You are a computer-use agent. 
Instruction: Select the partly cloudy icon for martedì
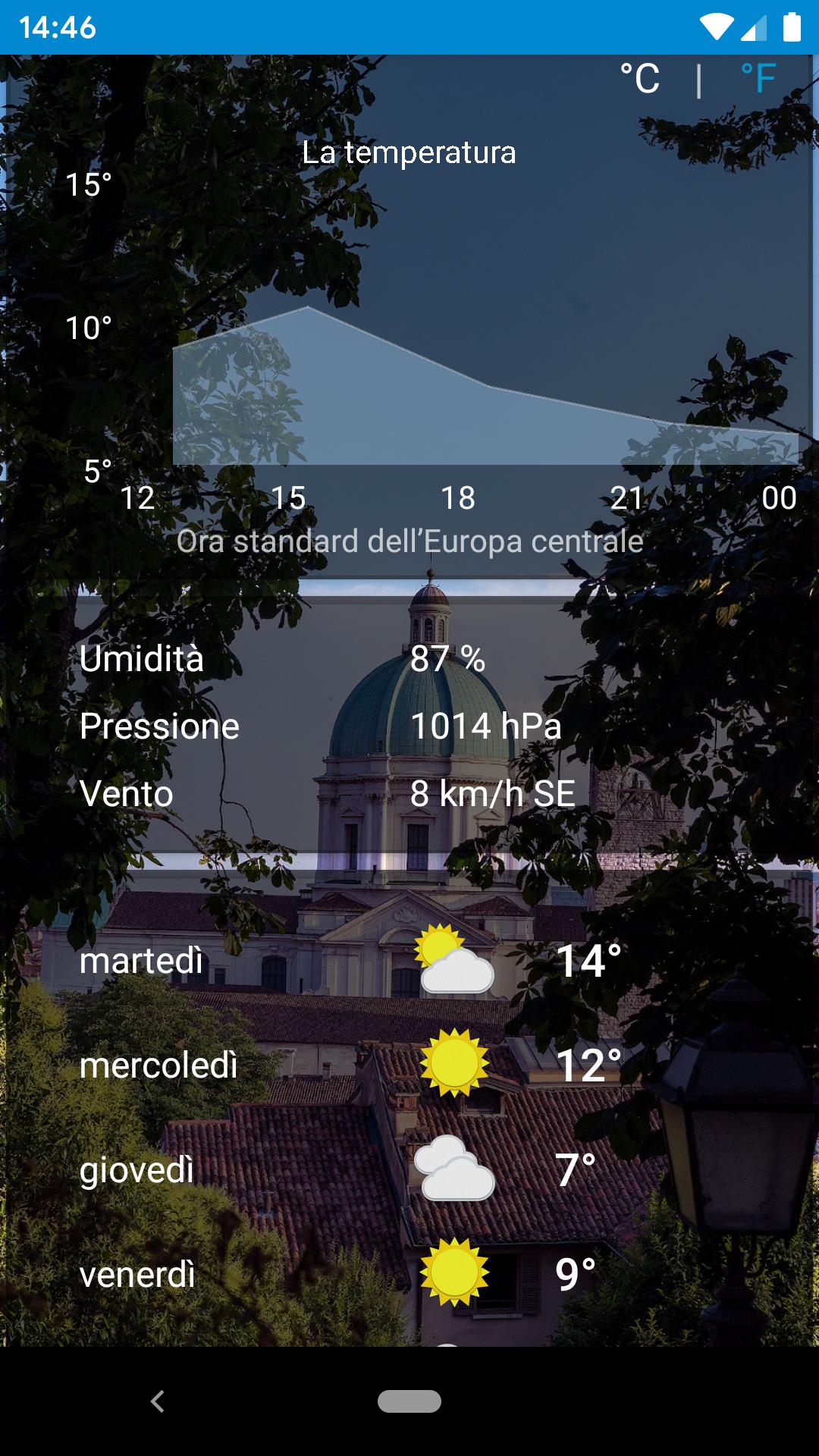455,959
